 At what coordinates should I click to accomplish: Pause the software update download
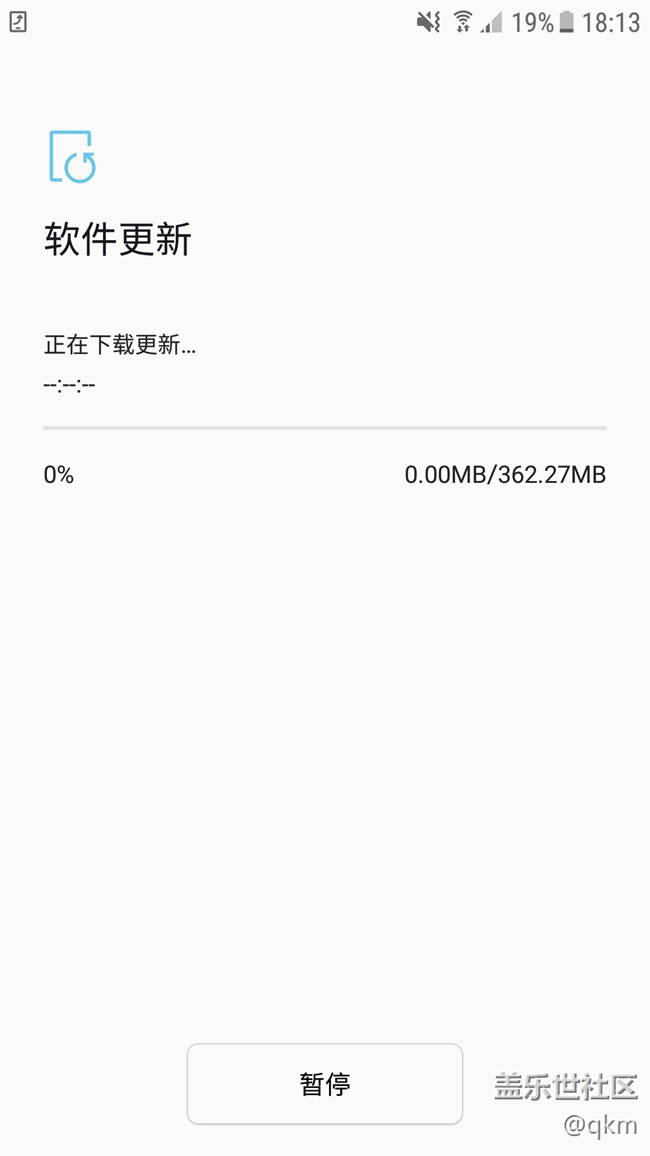tap(324, 1084)
